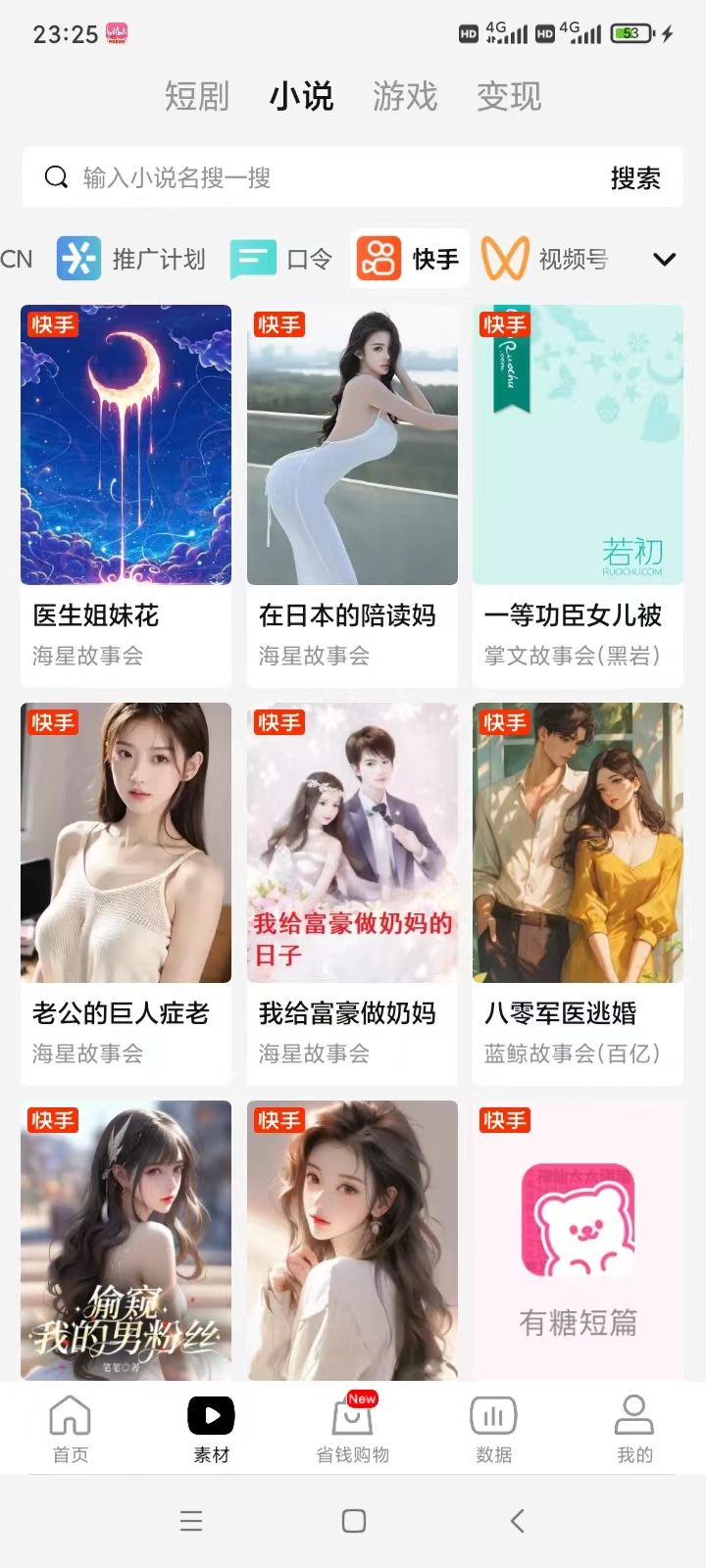706x1568 pixels.
Task: Switch to the 短剧 tab
Action: click(196, 96)
